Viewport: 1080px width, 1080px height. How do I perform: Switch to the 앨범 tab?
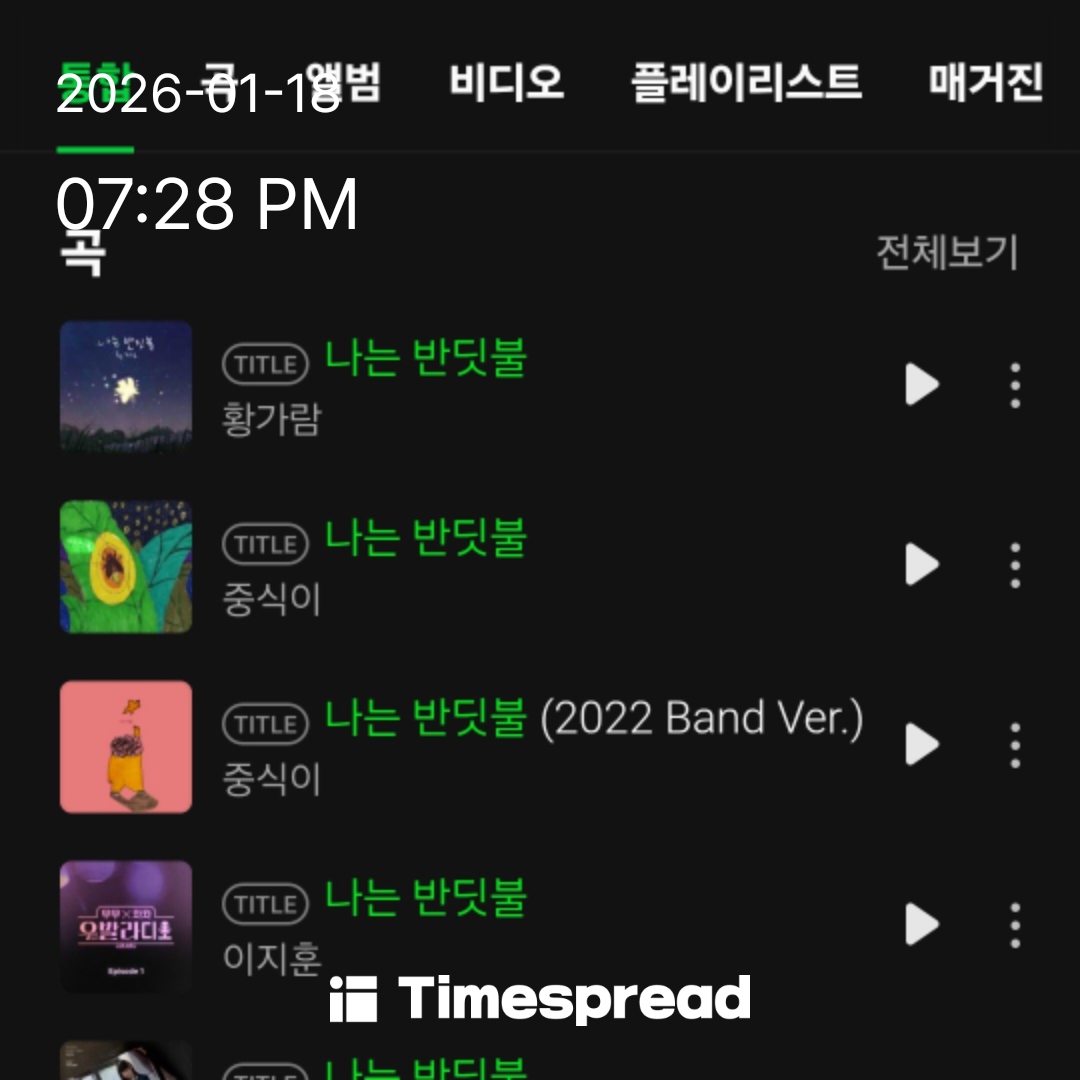pos(345,82)
